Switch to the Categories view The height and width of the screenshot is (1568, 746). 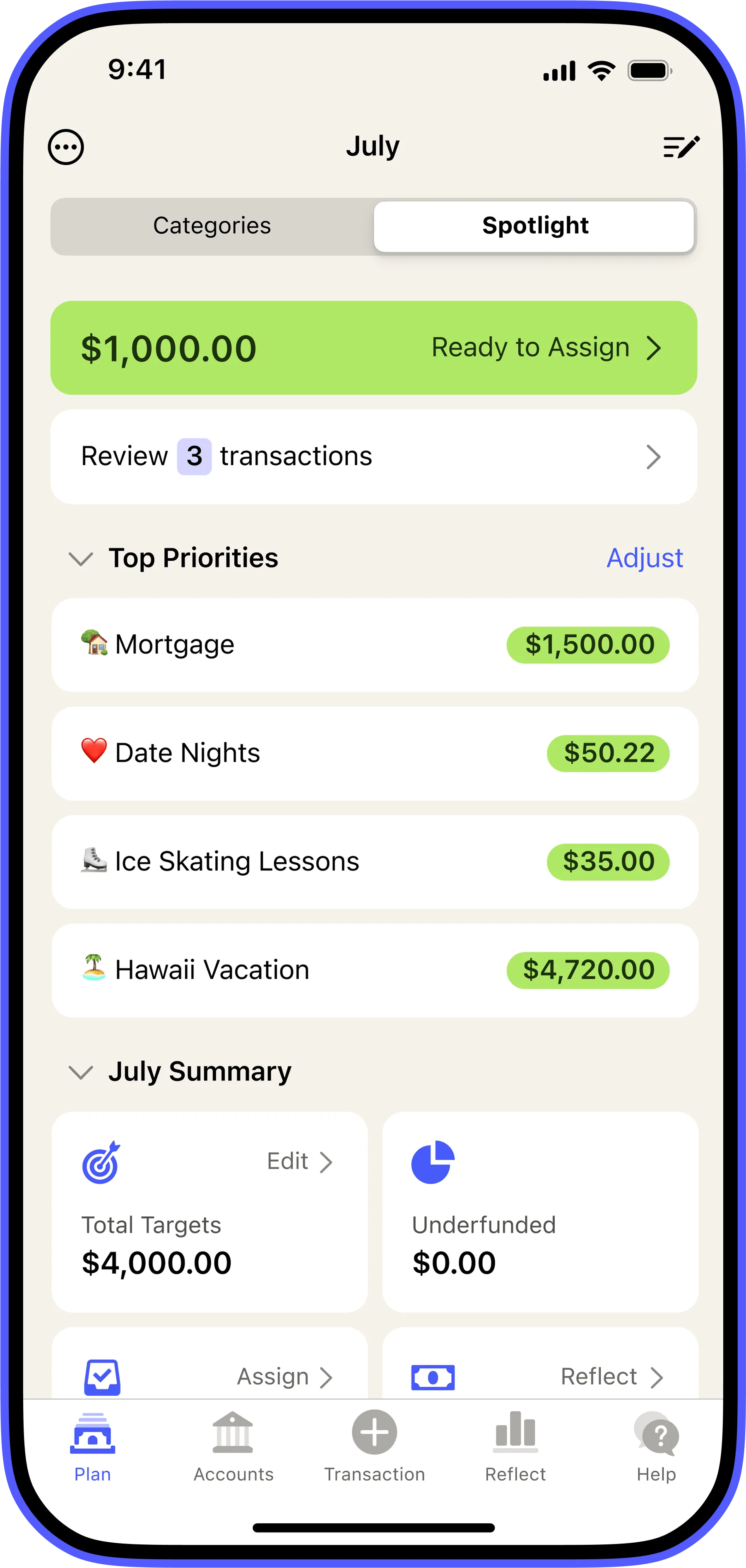[x=212, y=226]
